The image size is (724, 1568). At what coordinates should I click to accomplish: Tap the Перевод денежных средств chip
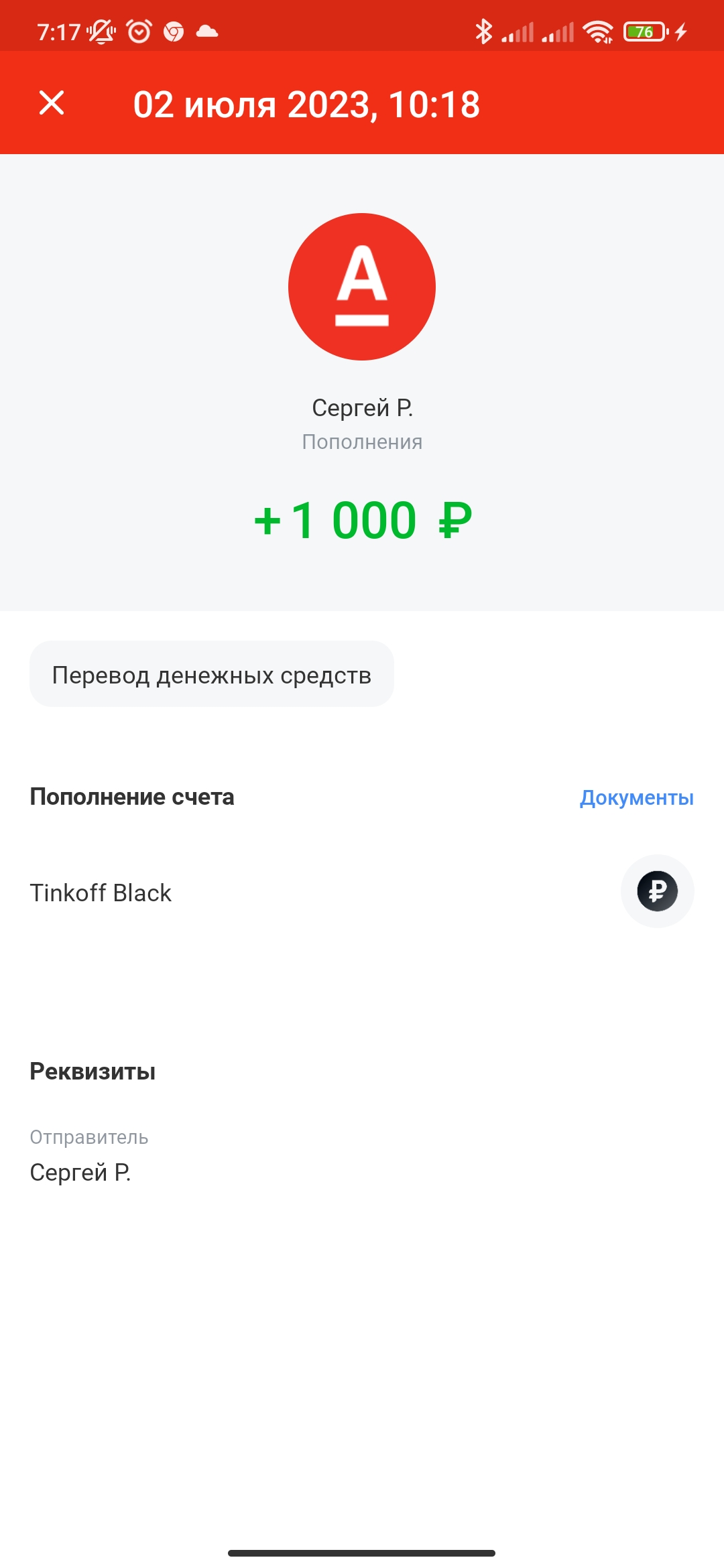point(212,675)
